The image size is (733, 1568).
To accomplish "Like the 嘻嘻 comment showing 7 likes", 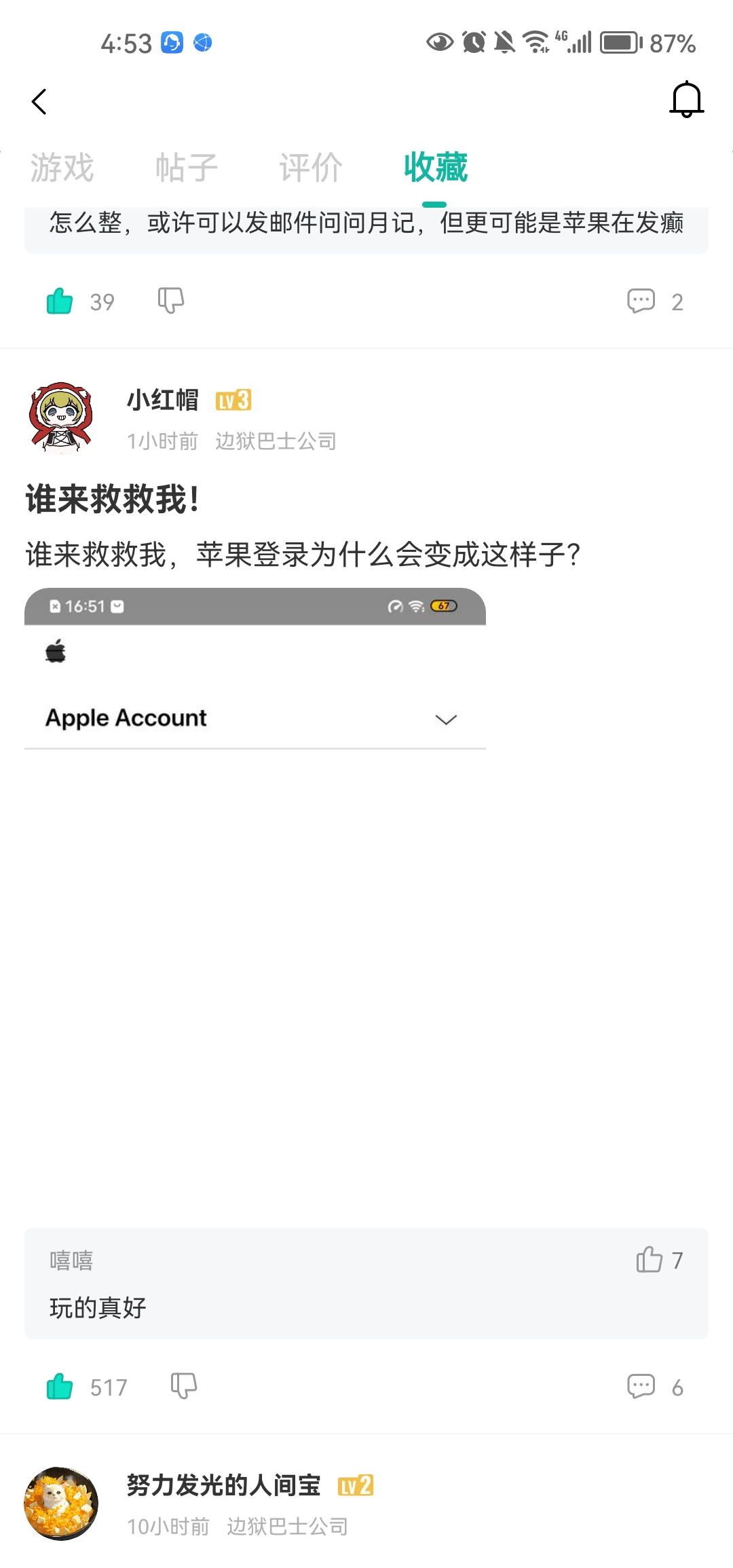I will [651, 1261].
